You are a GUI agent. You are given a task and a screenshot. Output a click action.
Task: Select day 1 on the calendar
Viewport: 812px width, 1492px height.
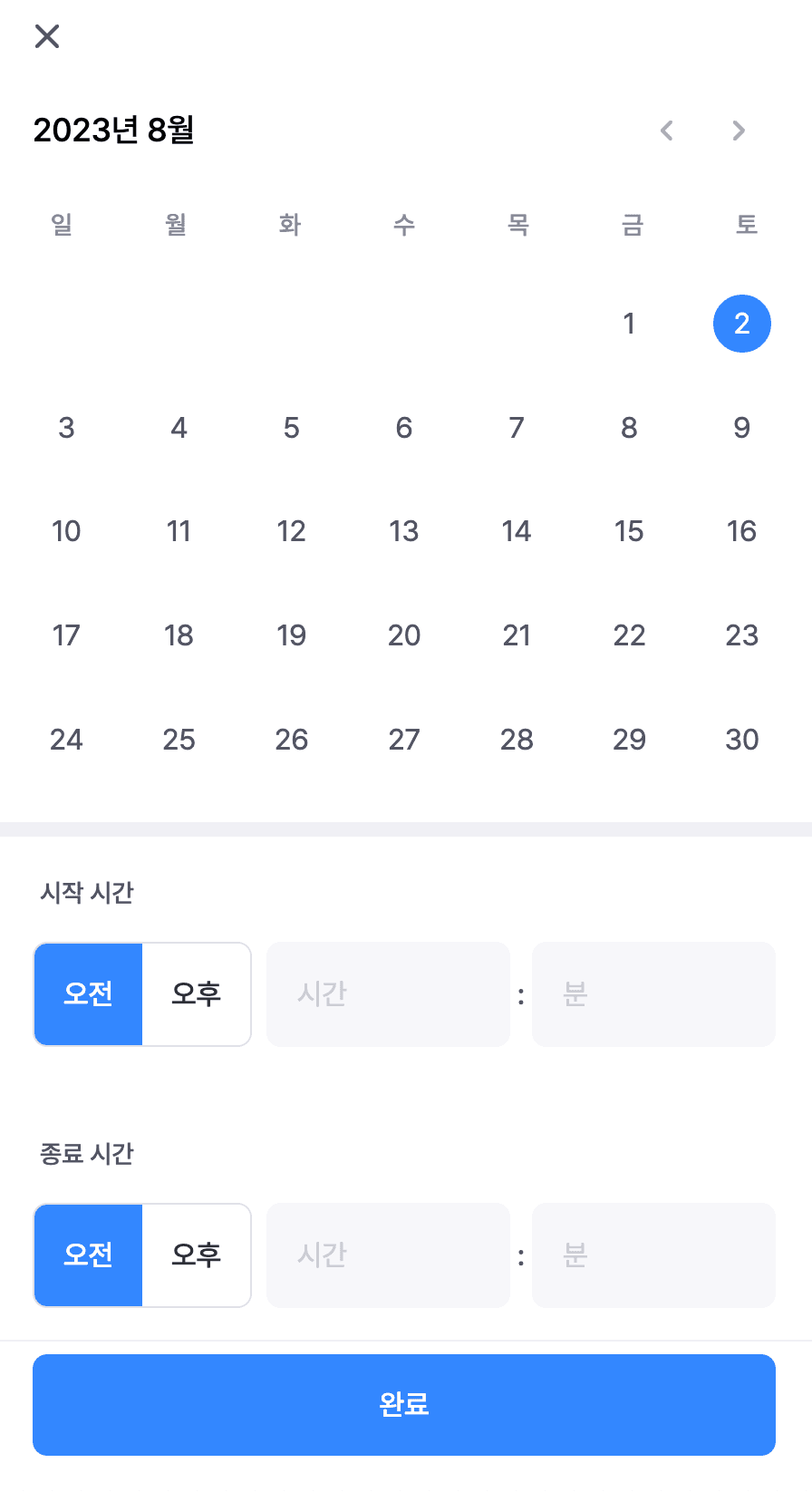(x=629, y=324)
